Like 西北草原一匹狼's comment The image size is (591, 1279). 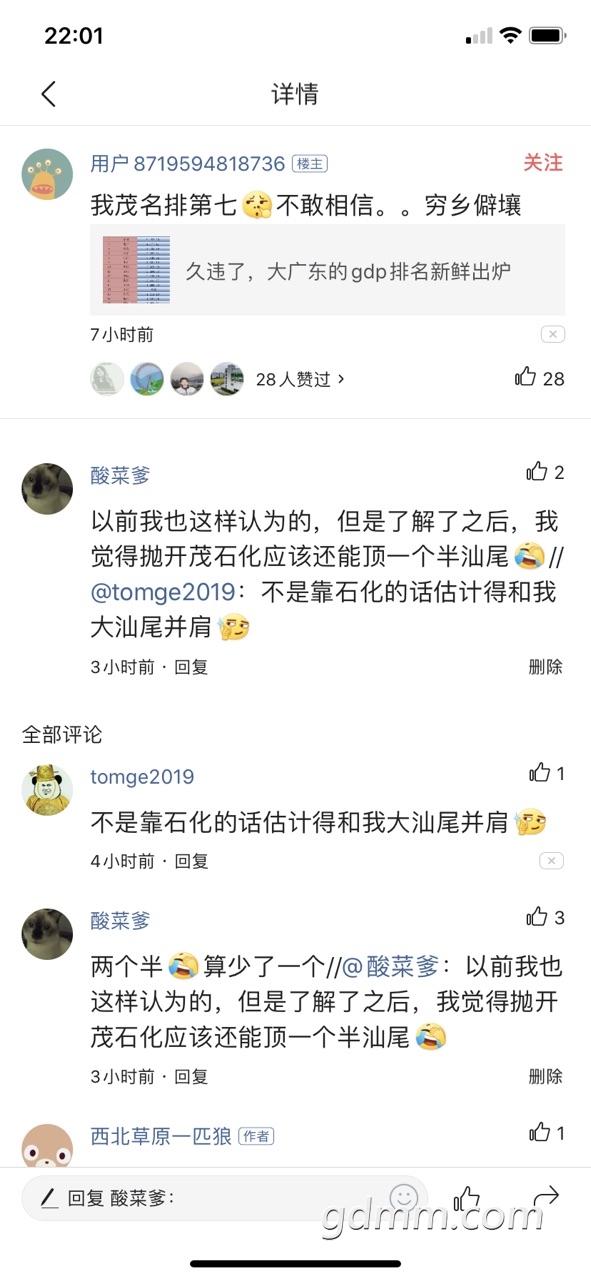(x=547, y=1133)
